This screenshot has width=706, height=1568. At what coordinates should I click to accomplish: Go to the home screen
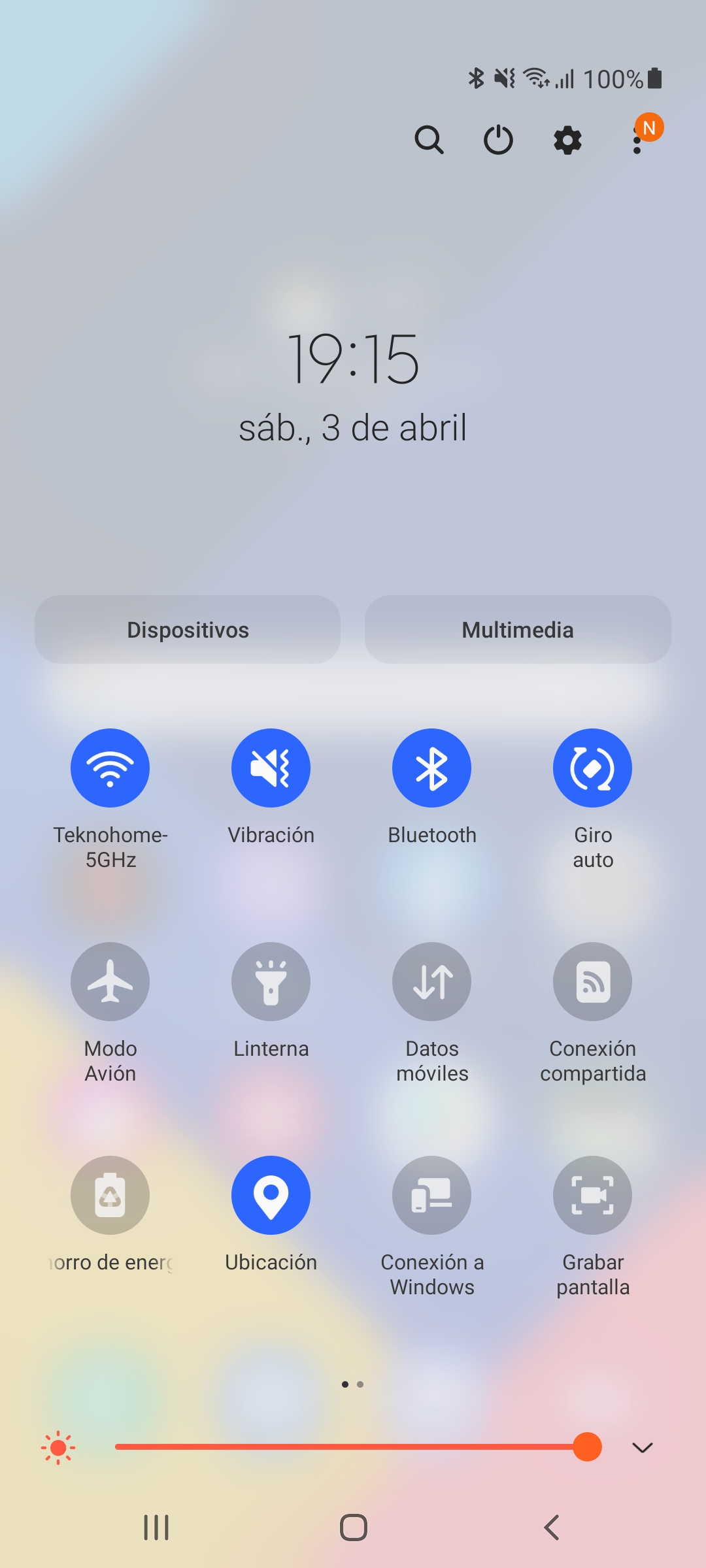(353, 1527)
